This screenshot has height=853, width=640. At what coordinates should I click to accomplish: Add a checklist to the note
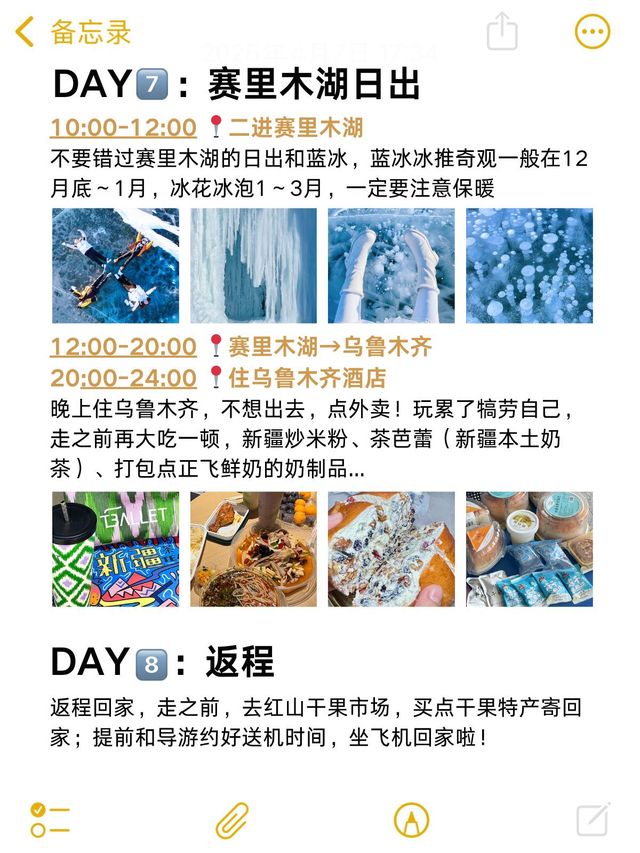click(x=50, y=819)
